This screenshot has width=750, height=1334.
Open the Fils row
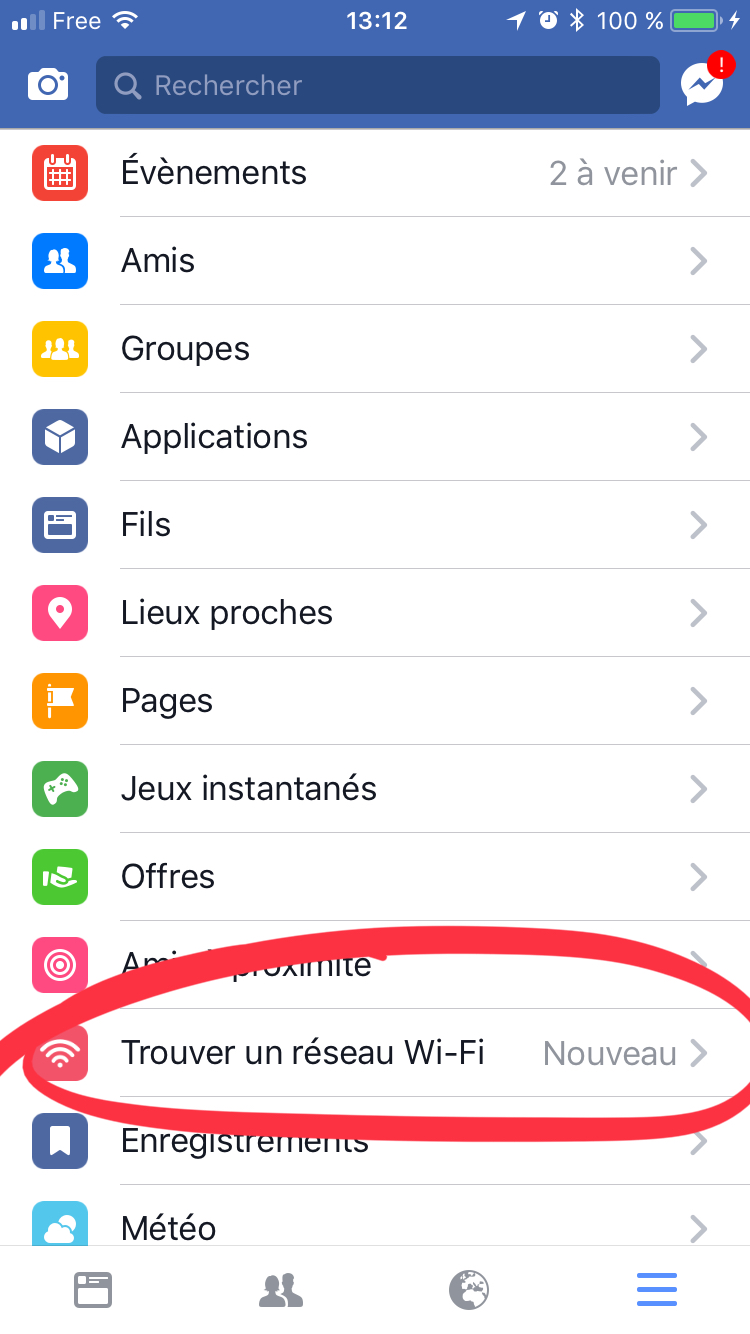375,525
